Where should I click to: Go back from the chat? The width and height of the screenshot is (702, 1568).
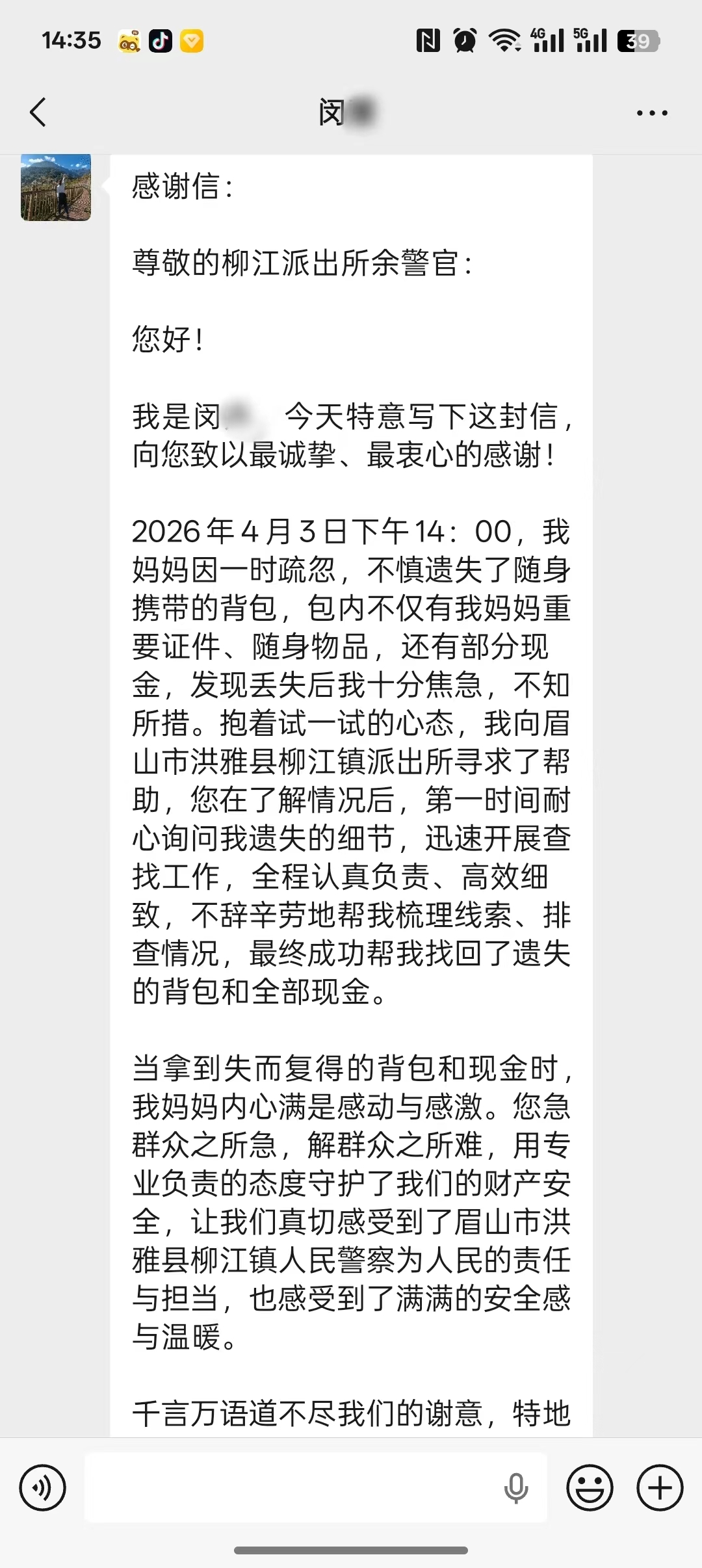[38, 112]
